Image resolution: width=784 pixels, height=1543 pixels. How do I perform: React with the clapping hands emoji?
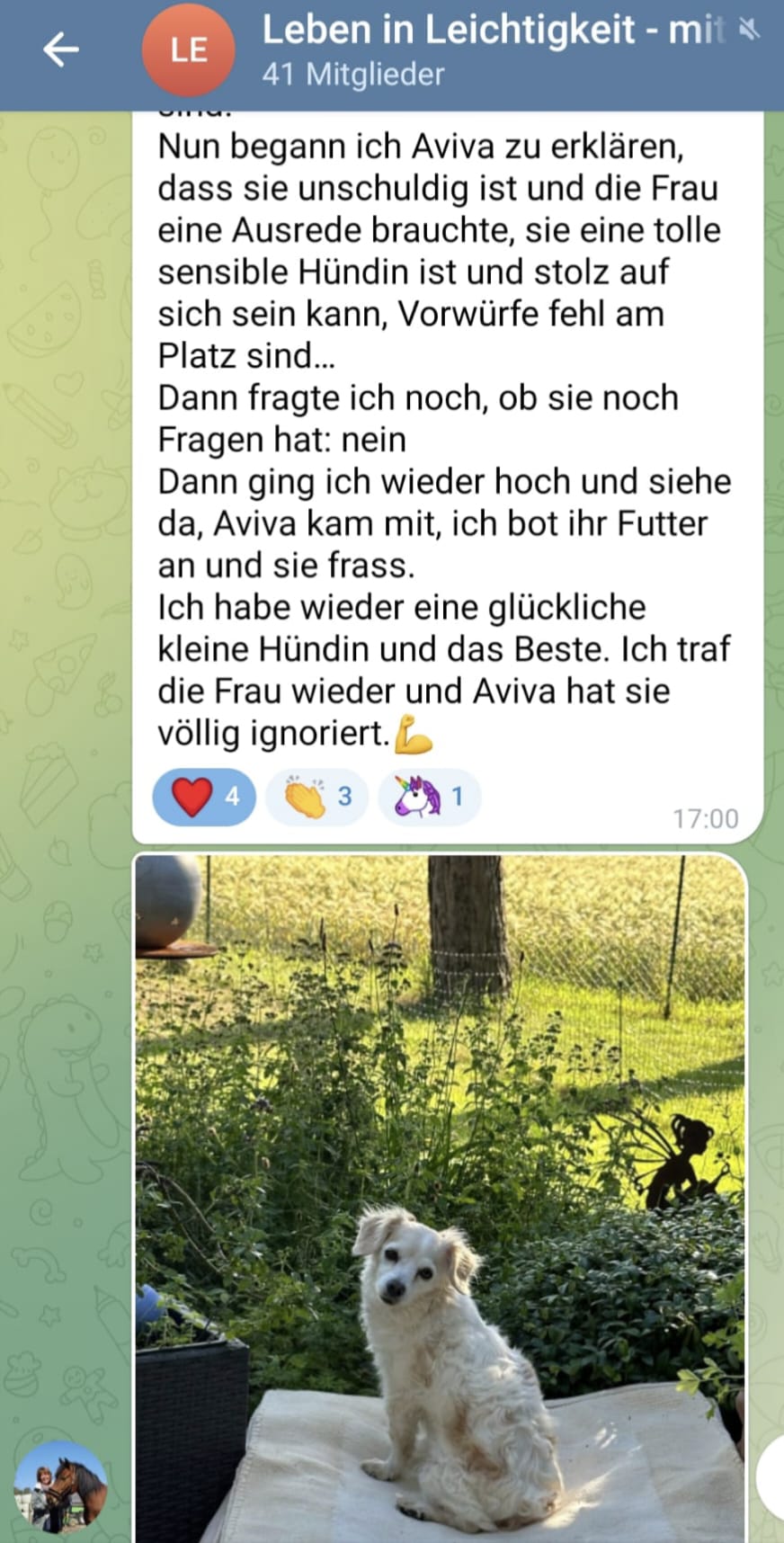point(316,797)
